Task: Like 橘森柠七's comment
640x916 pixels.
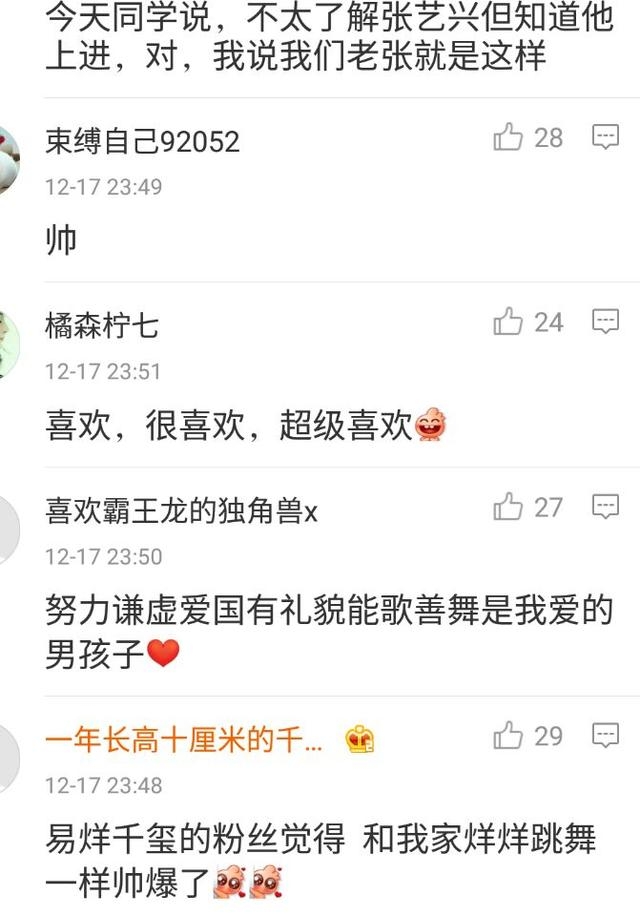Action: point(508,322)
